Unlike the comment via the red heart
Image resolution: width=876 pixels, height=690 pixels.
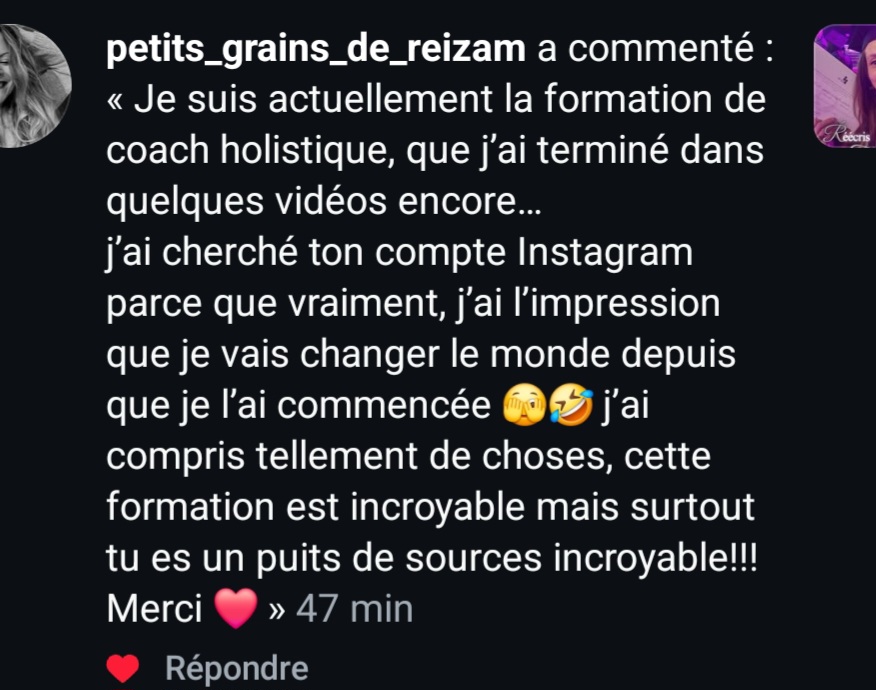(x=122, y=668)
